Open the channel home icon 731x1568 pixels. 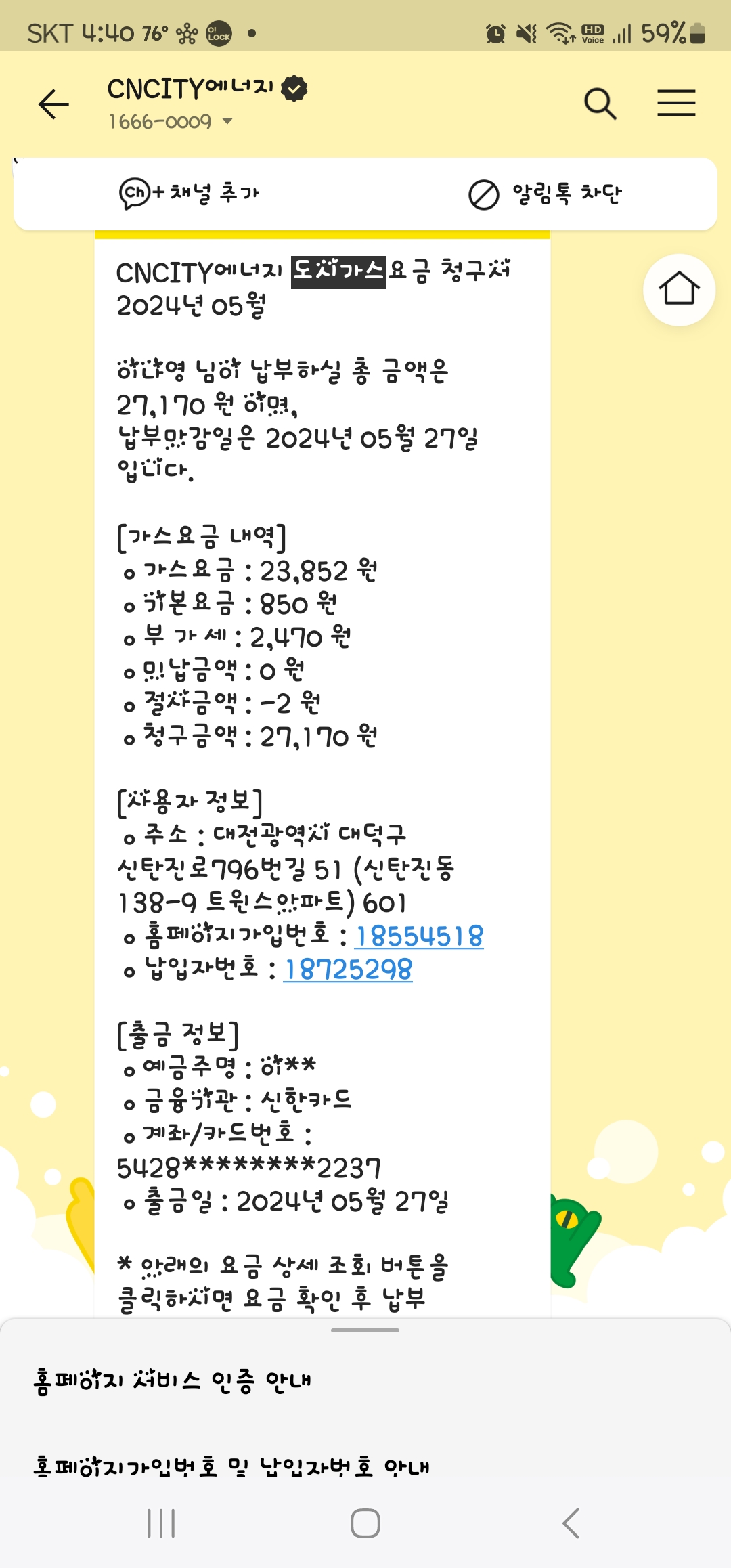point(679,290)
